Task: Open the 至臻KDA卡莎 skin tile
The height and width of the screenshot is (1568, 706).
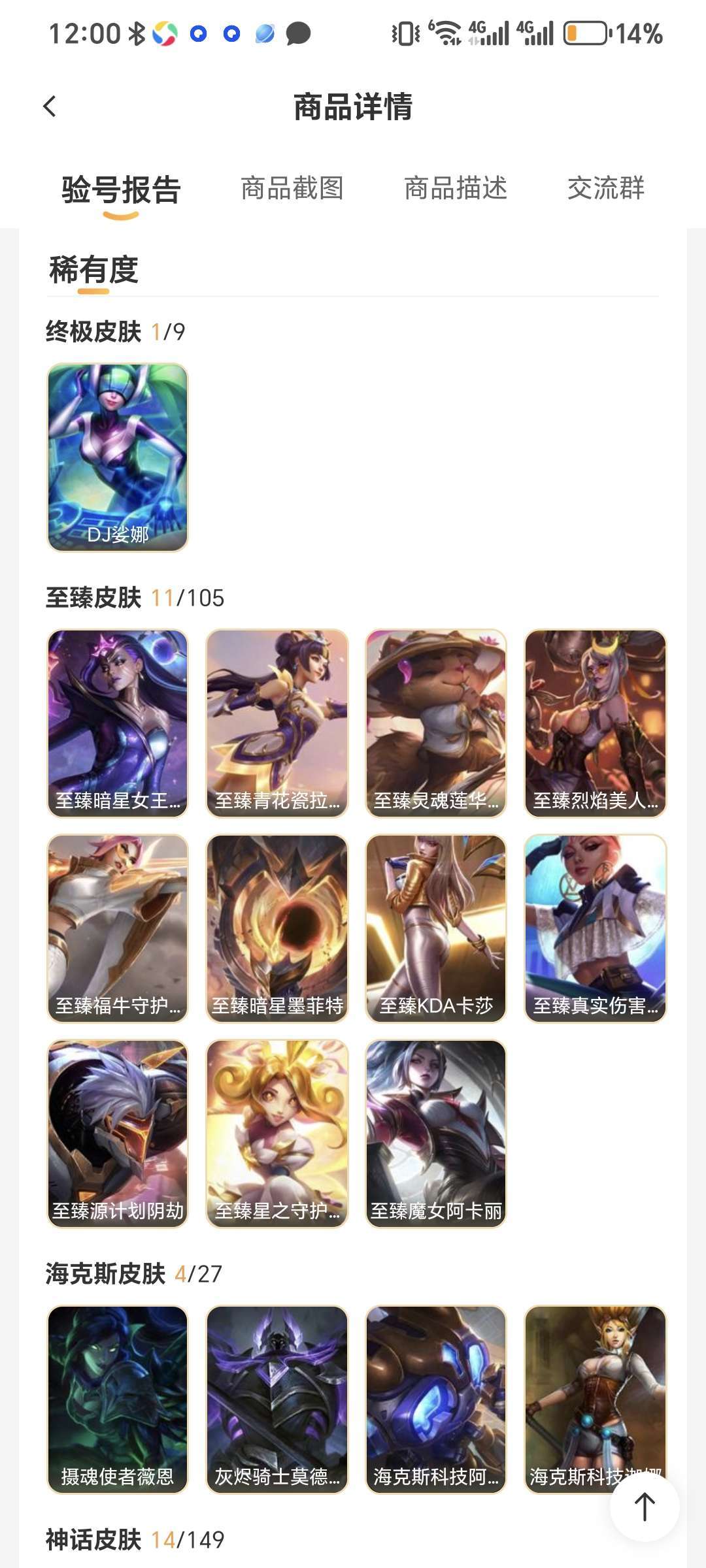Action: (x=436, y=928)
